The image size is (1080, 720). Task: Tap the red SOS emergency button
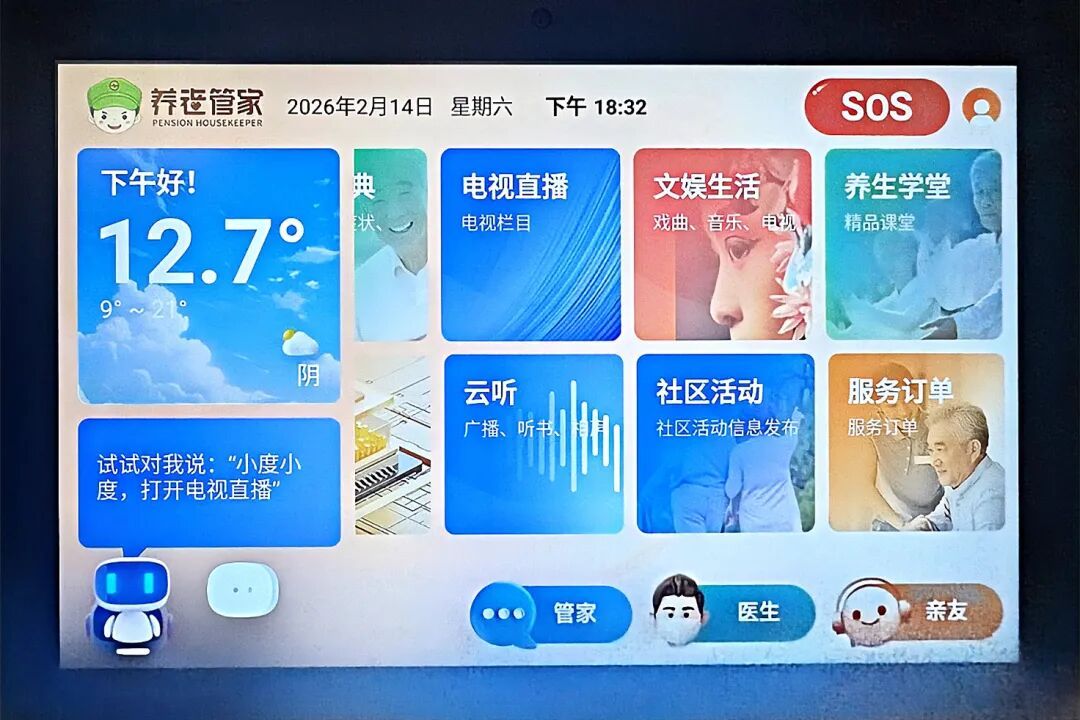pos(876,107)
